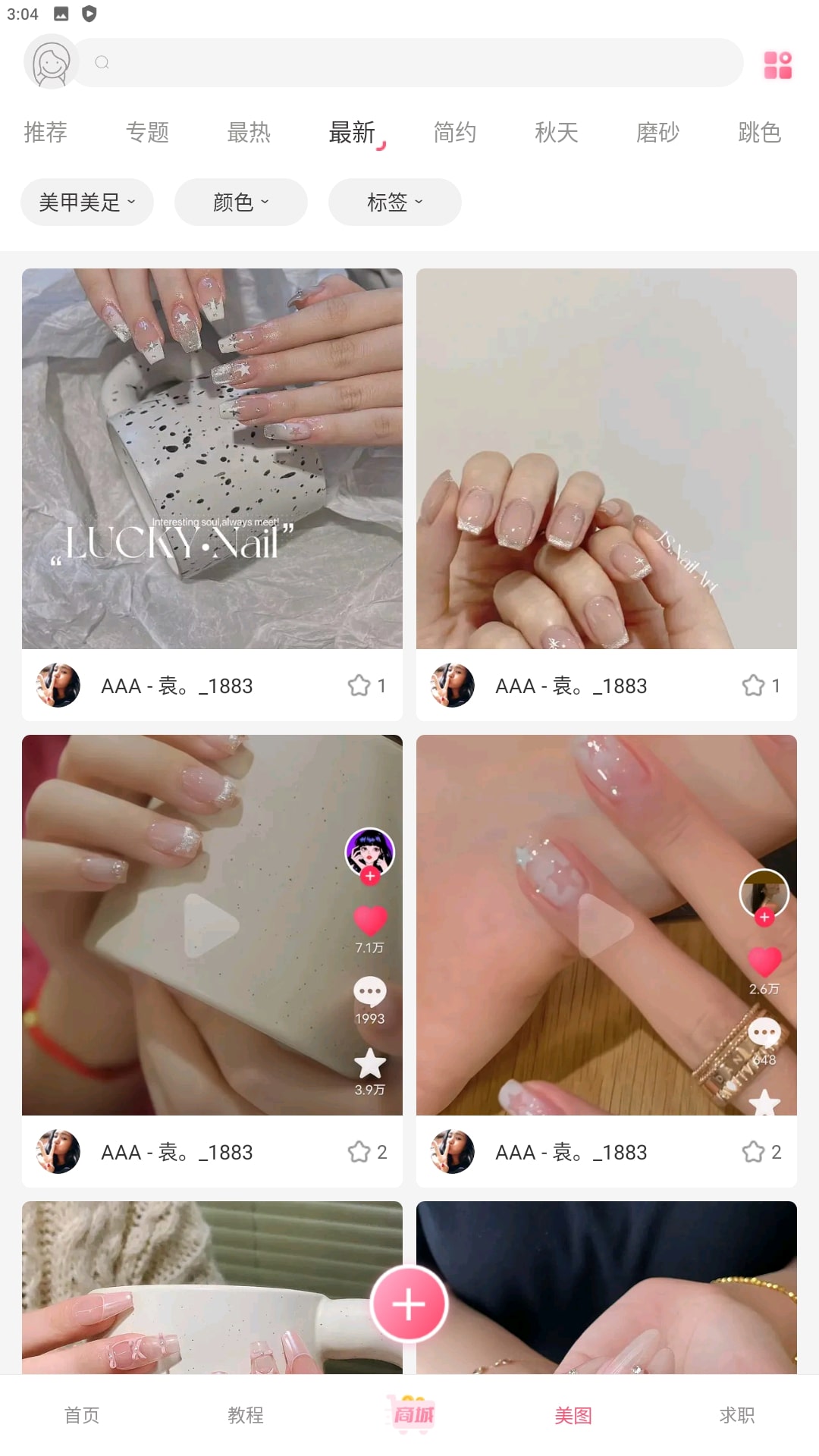Screen dimensions: 819x1456
Task: Tap the search input field
Action: tap(409, 62)
